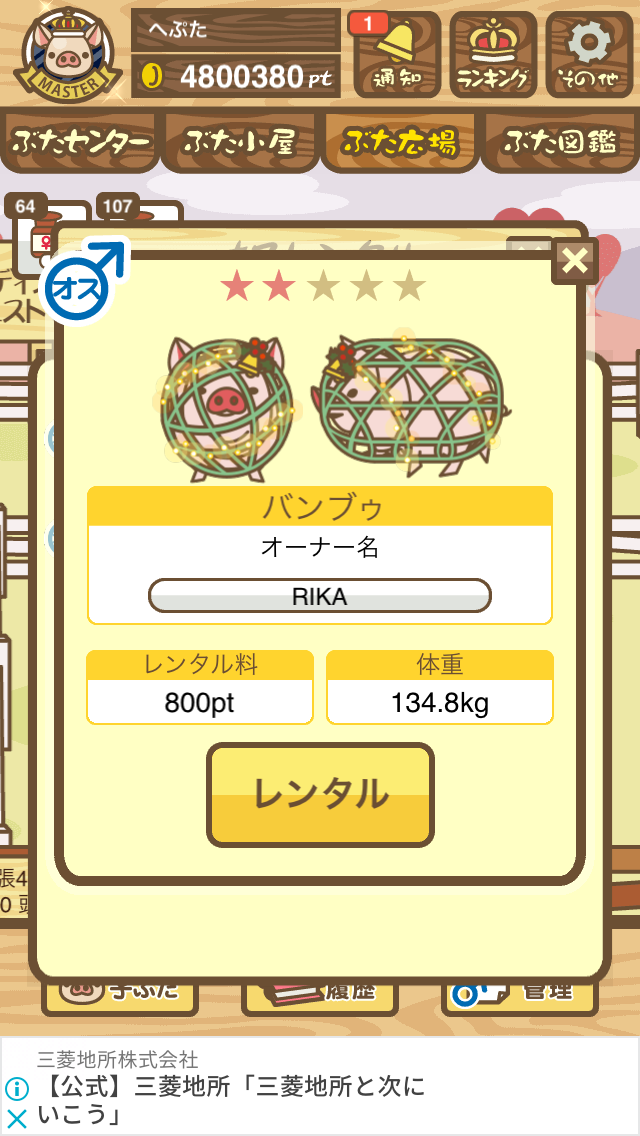The height and width of the screenshot is (1136, 640).
Task: Close the Mitsubishi Estate ad banner
Action: (17, 1117)
